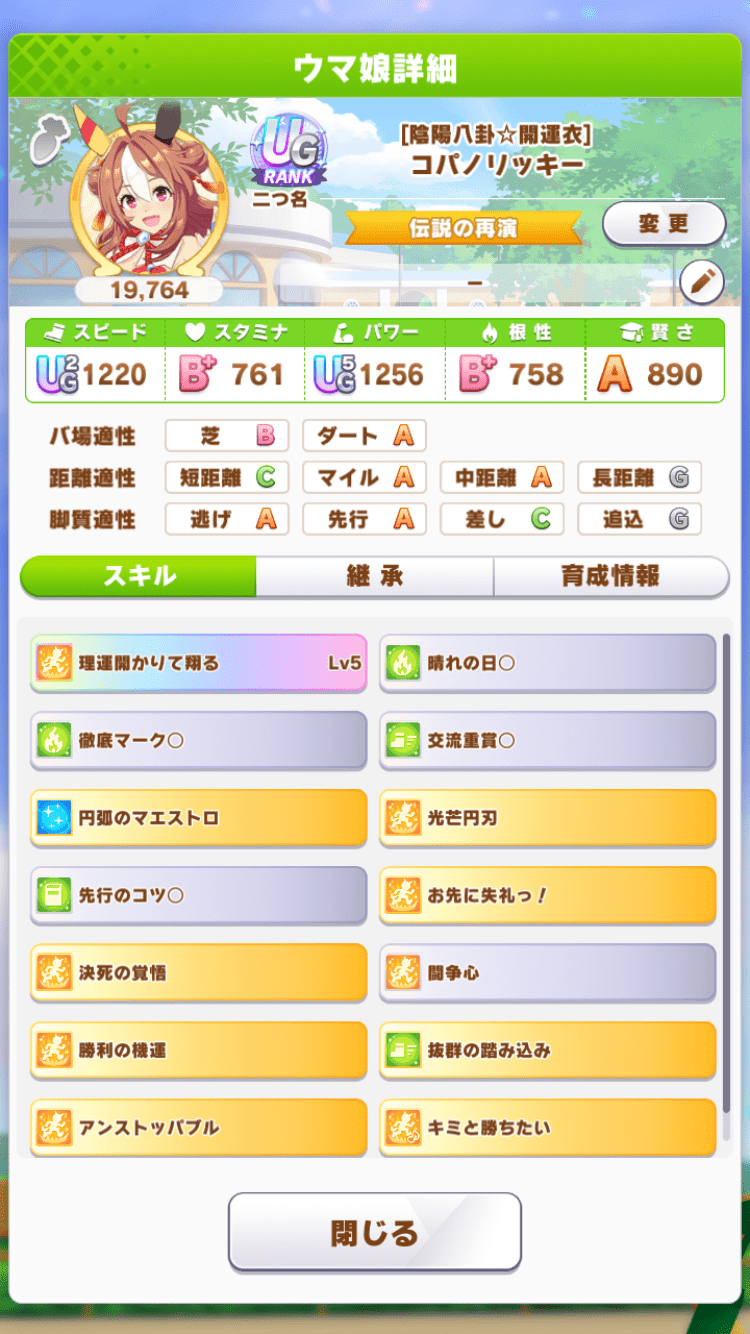750x1334 pixels.
Task: Show the キミと勝ちたい skill details
Action: (x=547, y=1127)
